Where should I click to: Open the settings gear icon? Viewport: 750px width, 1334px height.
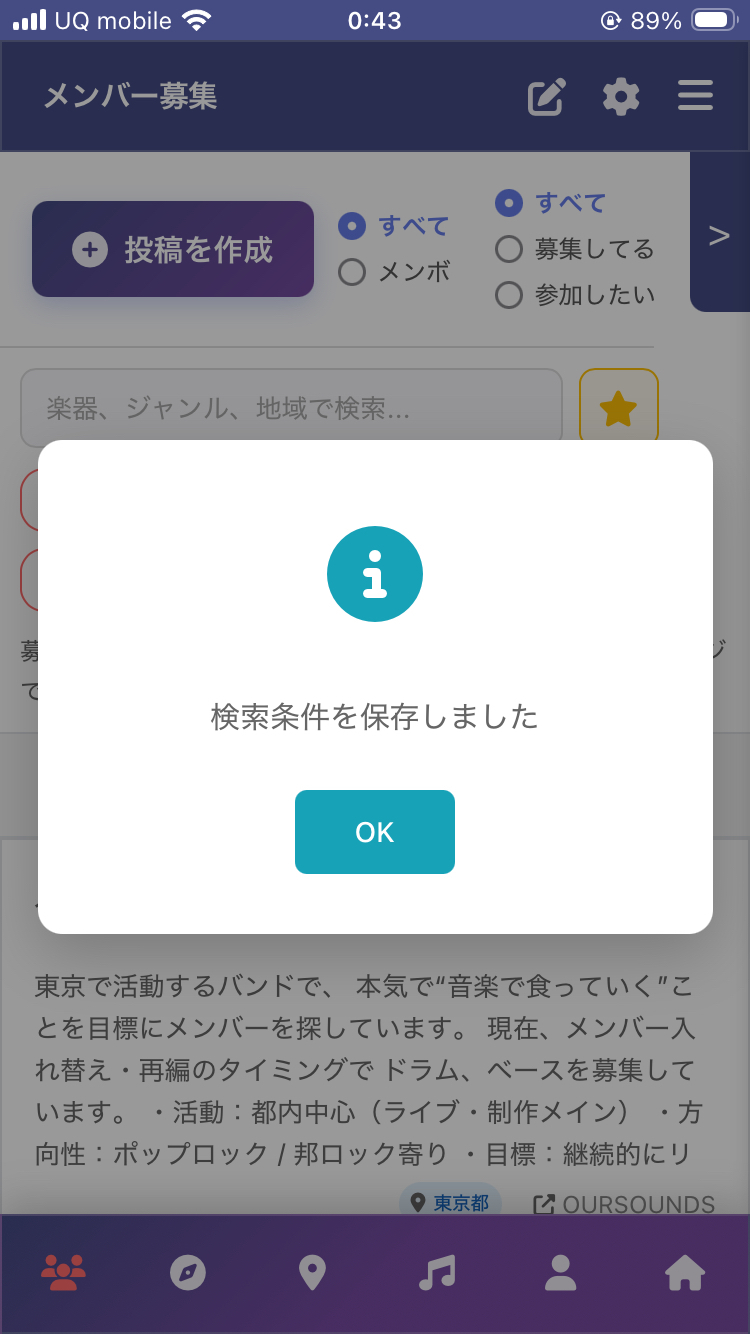(621, 97)
